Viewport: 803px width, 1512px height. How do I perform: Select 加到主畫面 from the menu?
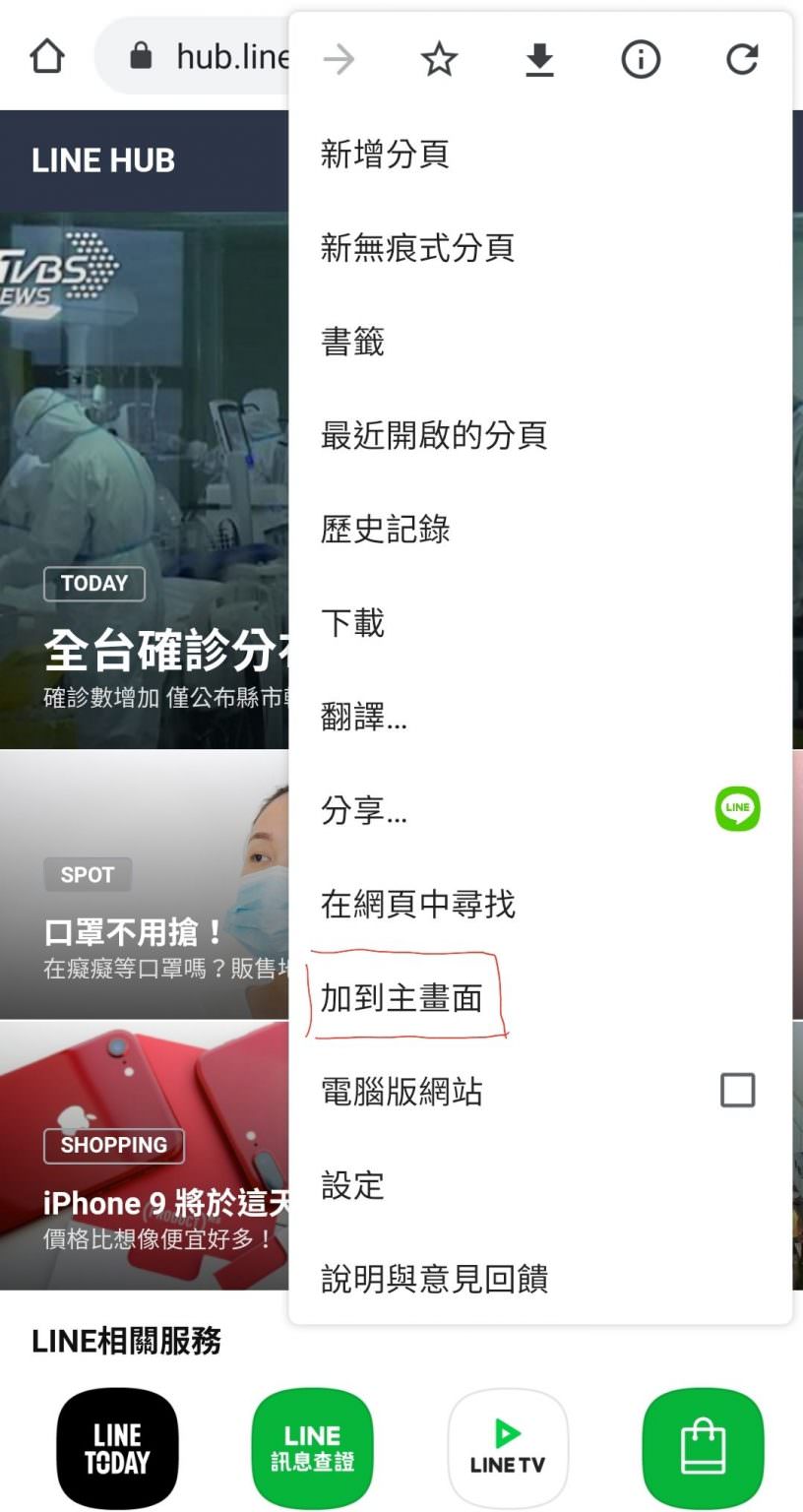[401, 997]
